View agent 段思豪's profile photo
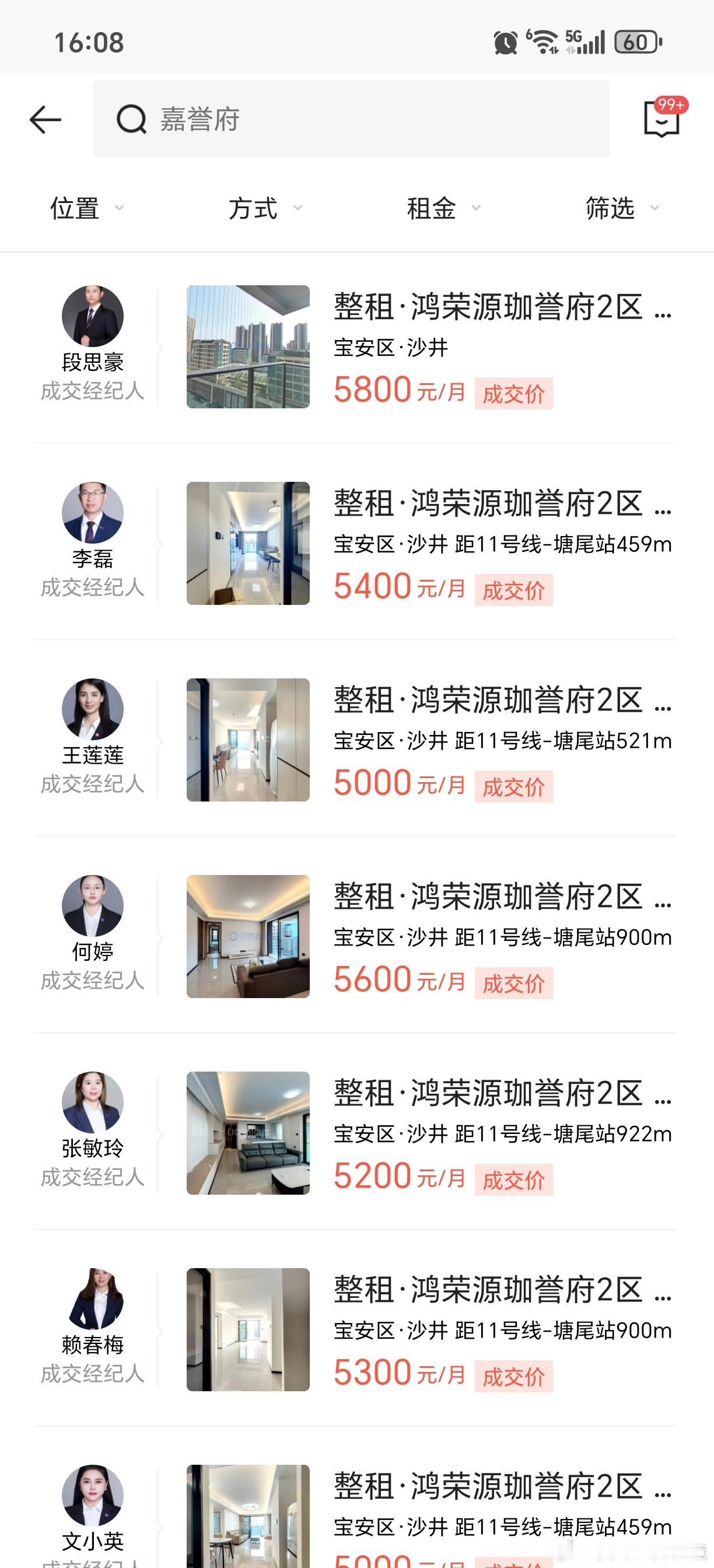Screen dimensions: 714x1568 coord(93,316)
